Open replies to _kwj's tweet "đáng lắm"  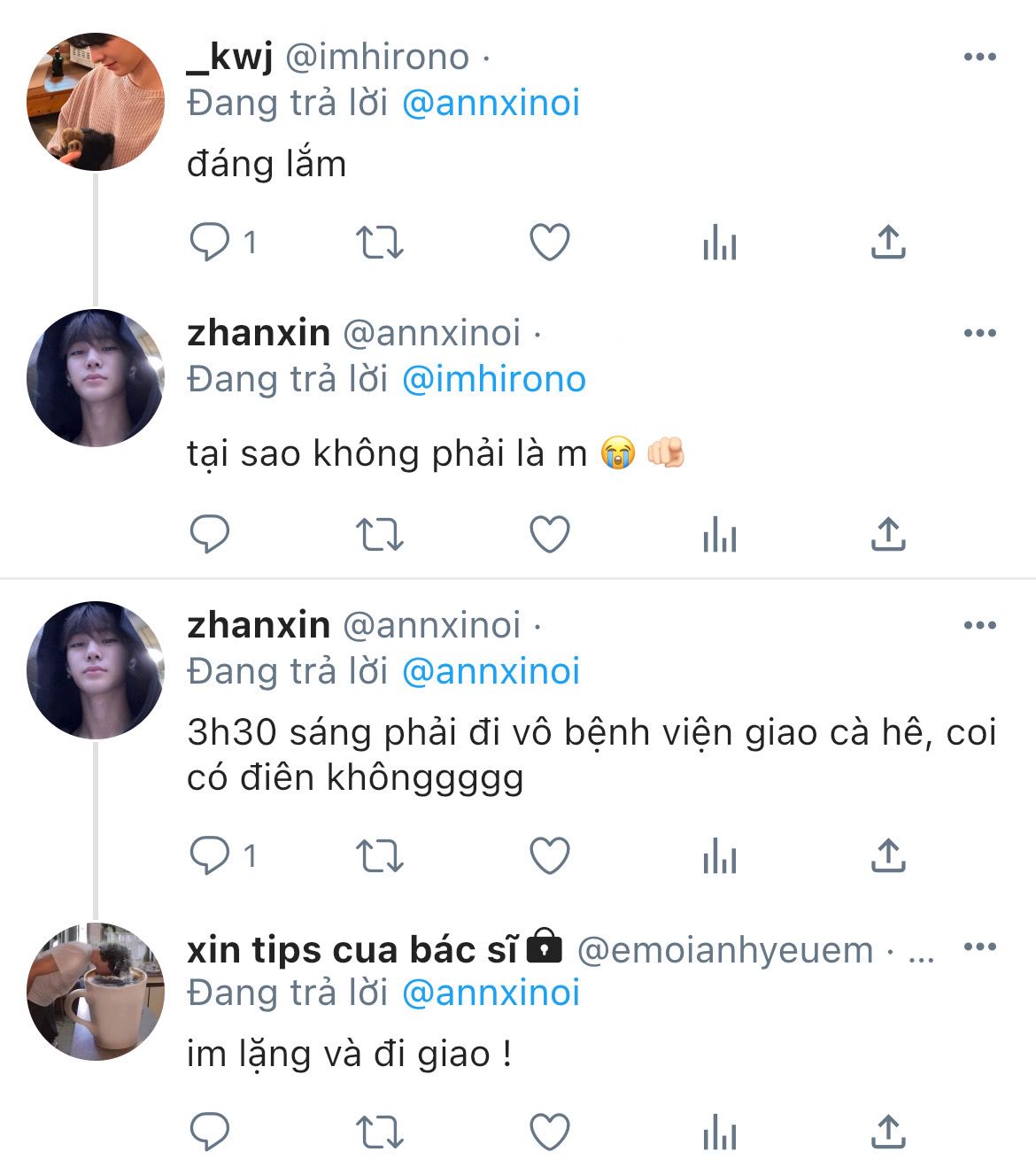coord(210,242)
